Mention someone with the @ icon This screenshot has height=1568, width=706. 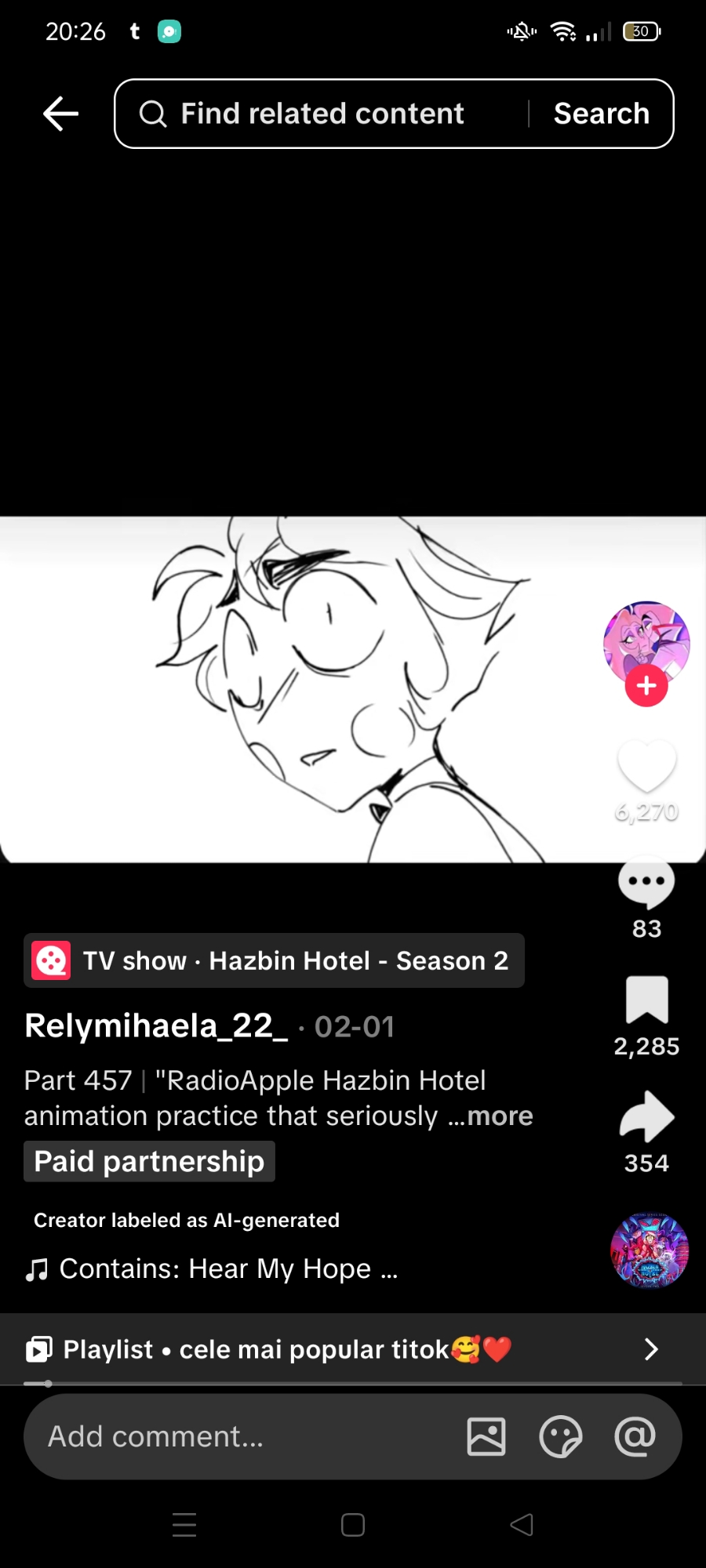tap(635, 1436)
